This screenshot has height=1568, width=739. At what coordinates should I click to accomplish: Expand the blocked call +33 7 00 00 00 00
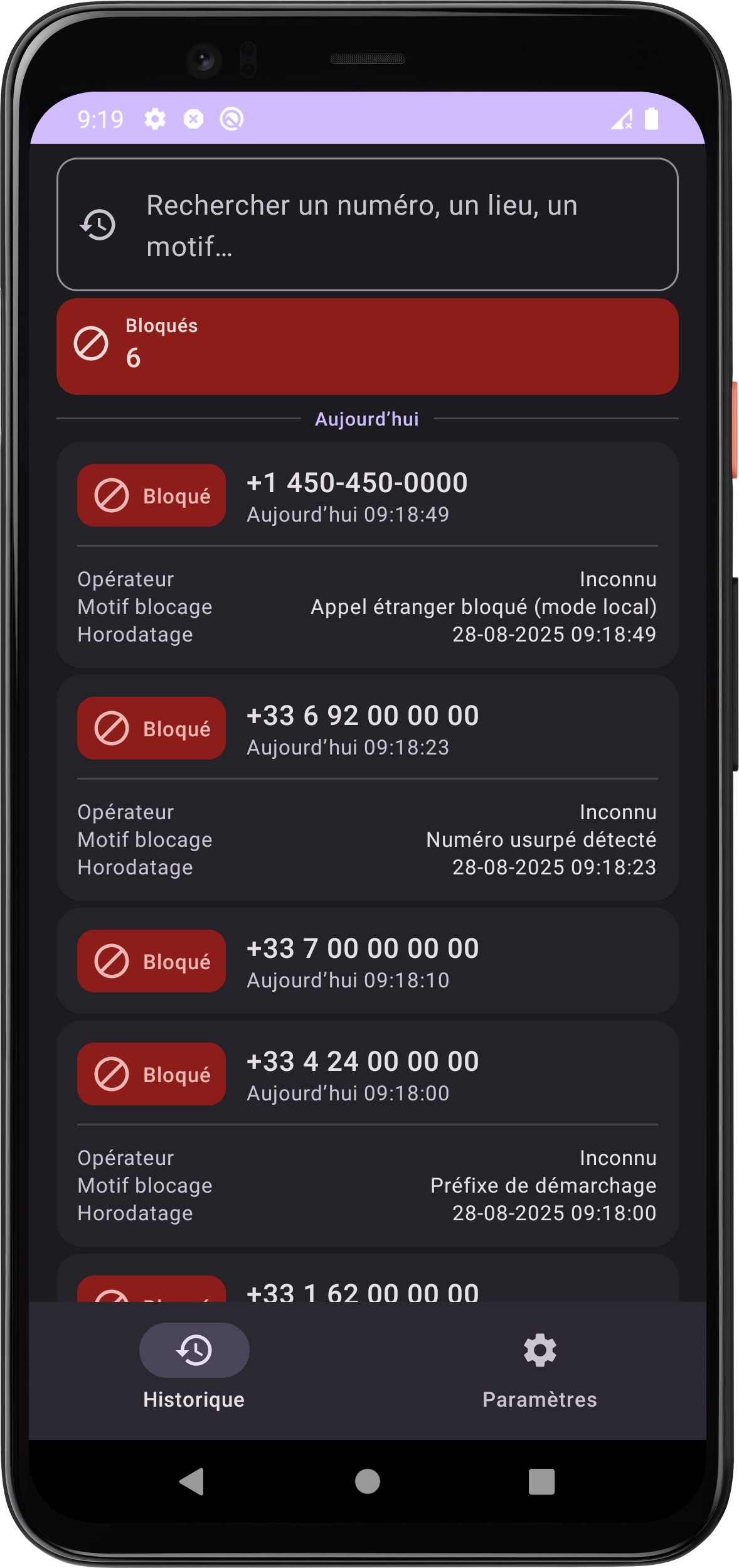(367, 961)
